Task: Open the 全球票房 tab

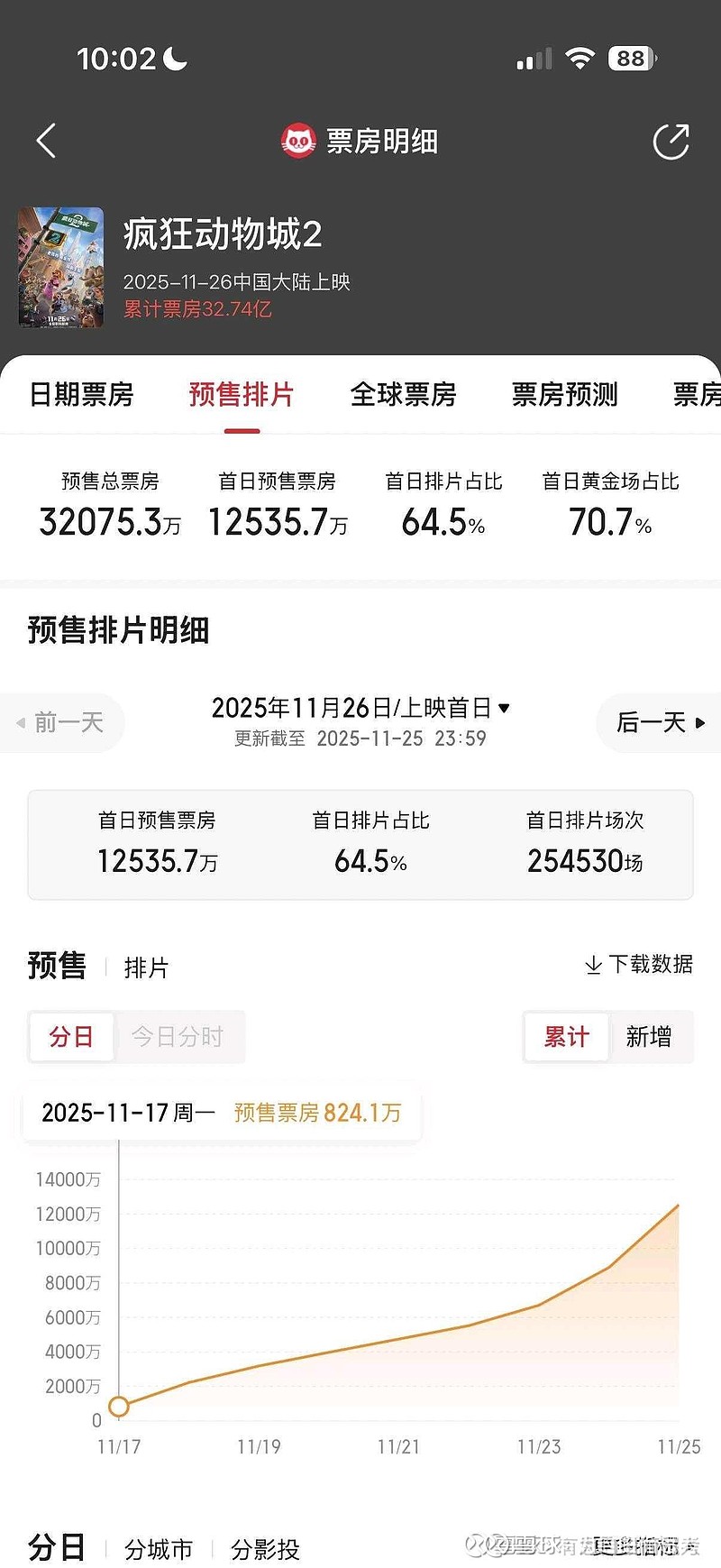Action: click(403, 395)
